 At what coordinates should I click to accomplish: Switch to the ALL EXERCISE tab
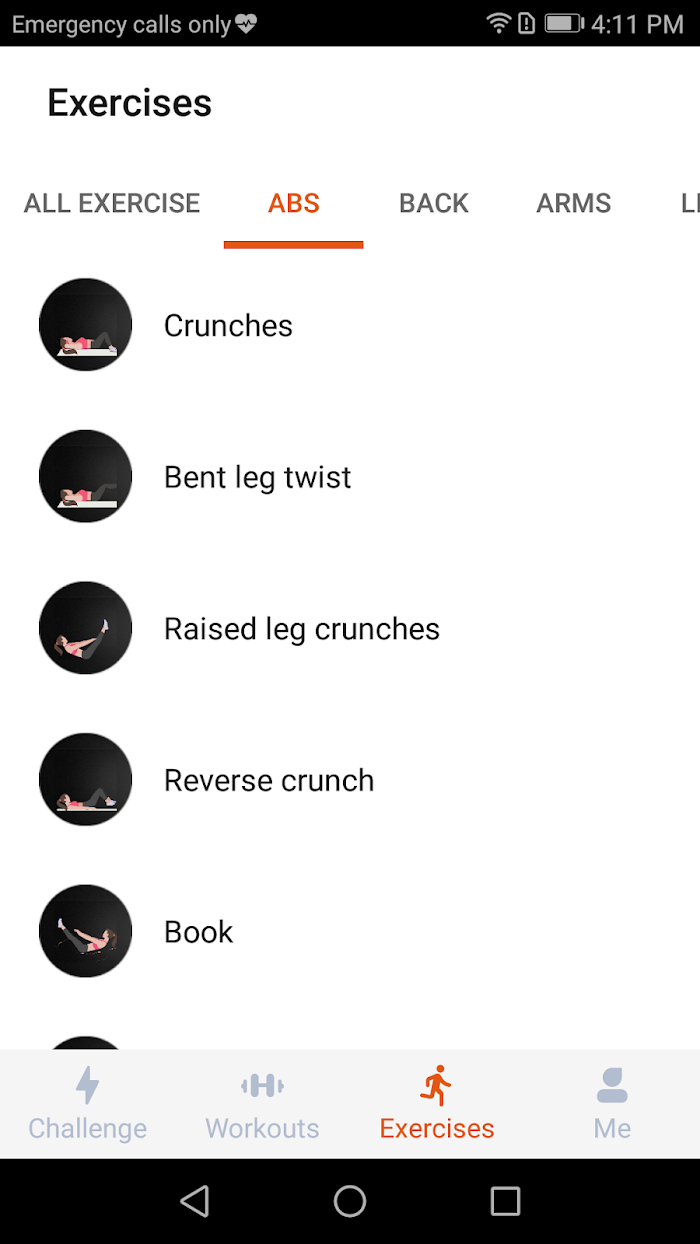(x=112, y=203)
